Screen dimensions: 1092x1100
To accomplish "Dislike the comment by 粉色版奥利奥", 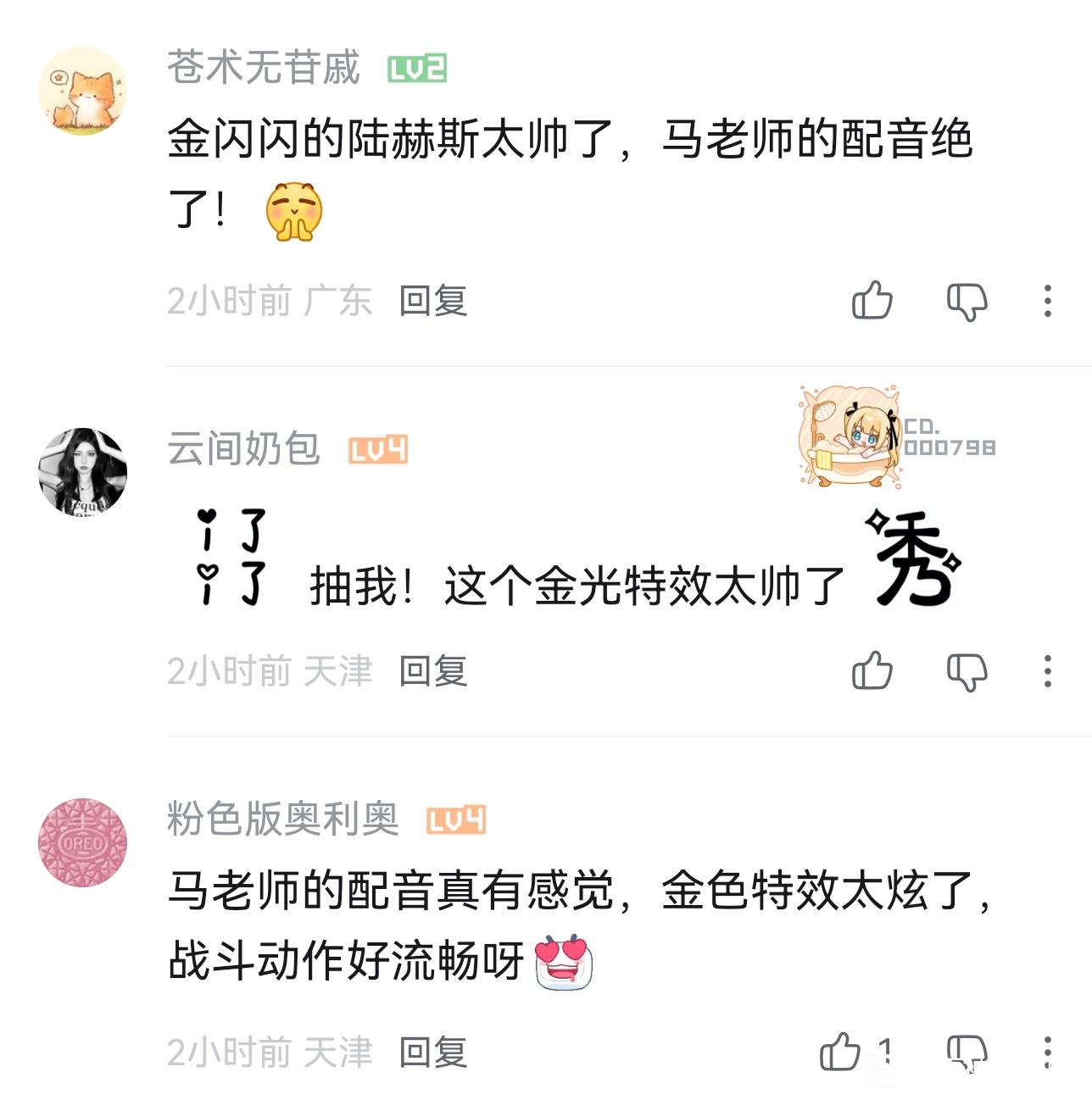I will click(x=967, y=1053).
